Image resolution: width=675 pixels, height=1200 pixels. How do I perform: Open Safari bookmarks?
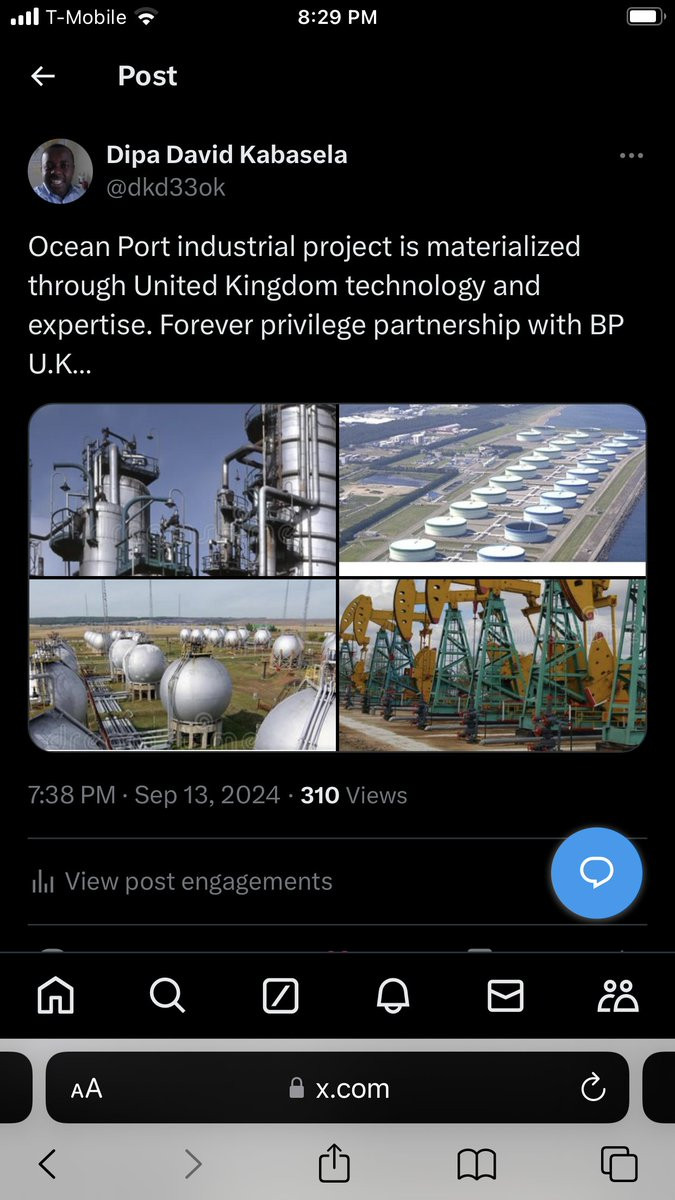click(x=477, y=1163)
